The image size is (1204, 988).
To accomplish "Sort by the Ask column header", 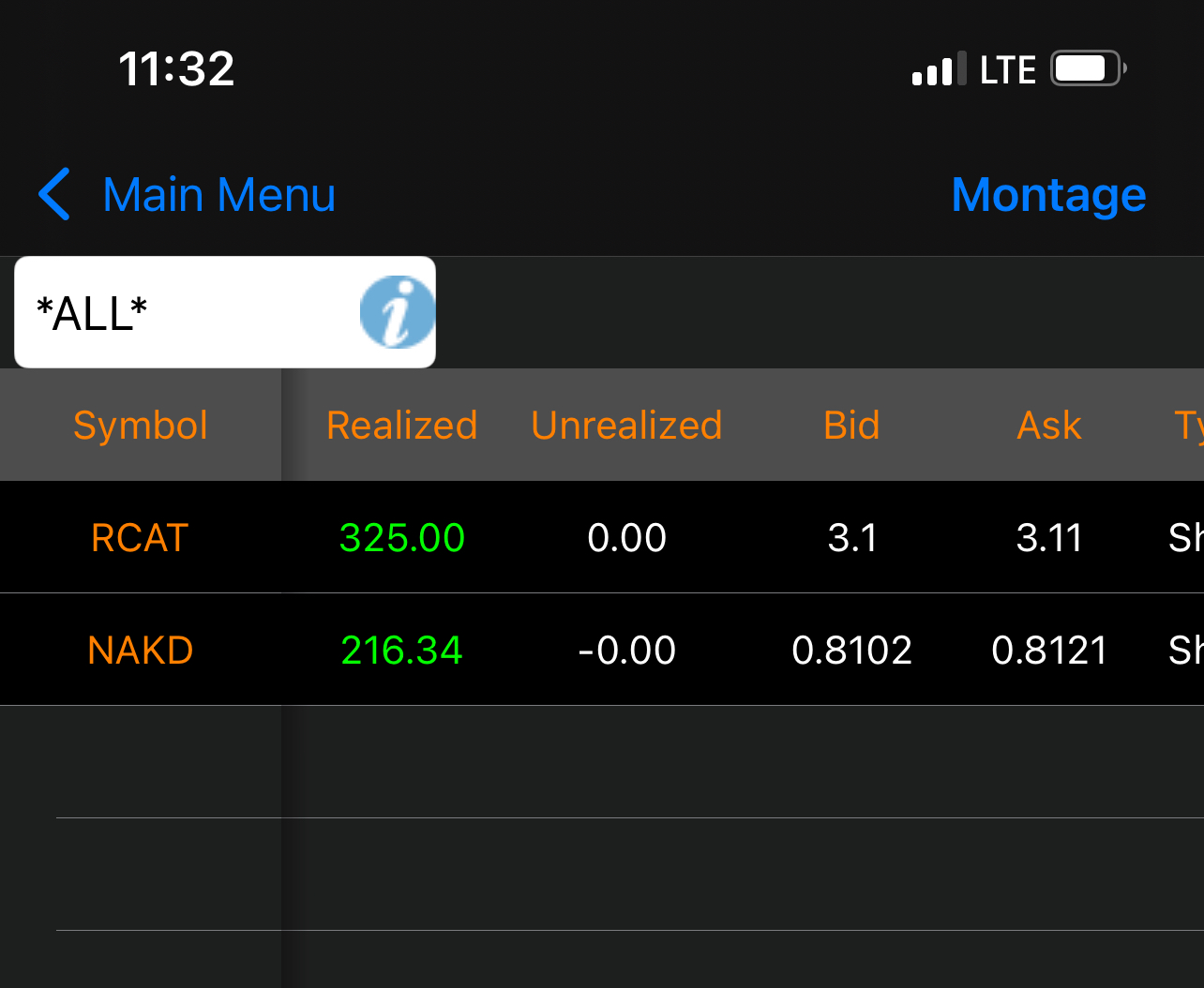I will 1049,426.
